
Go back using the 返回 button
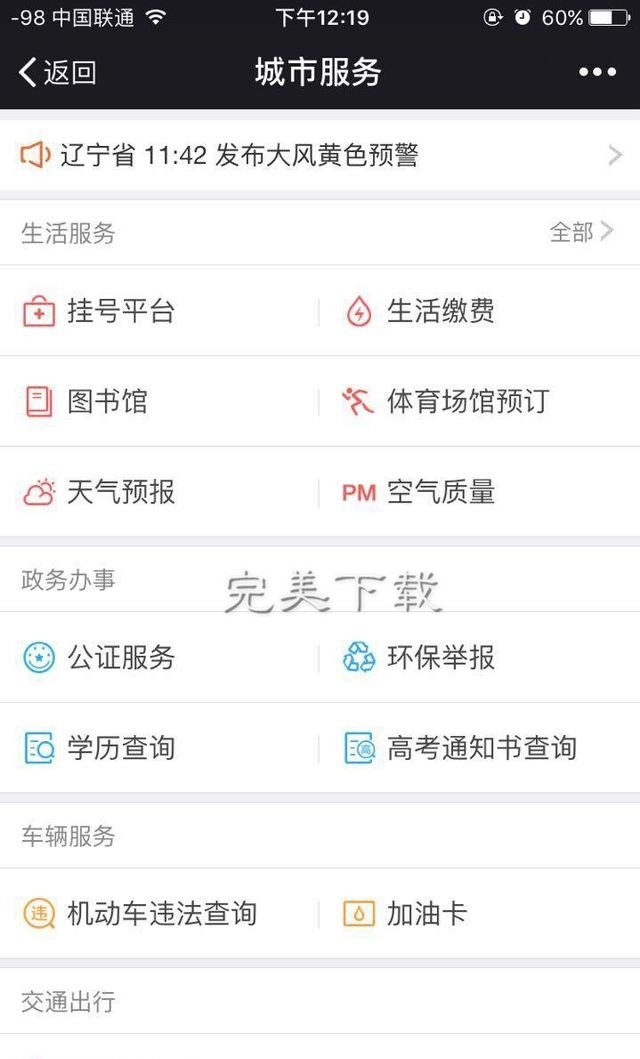[x=58, y=72]
